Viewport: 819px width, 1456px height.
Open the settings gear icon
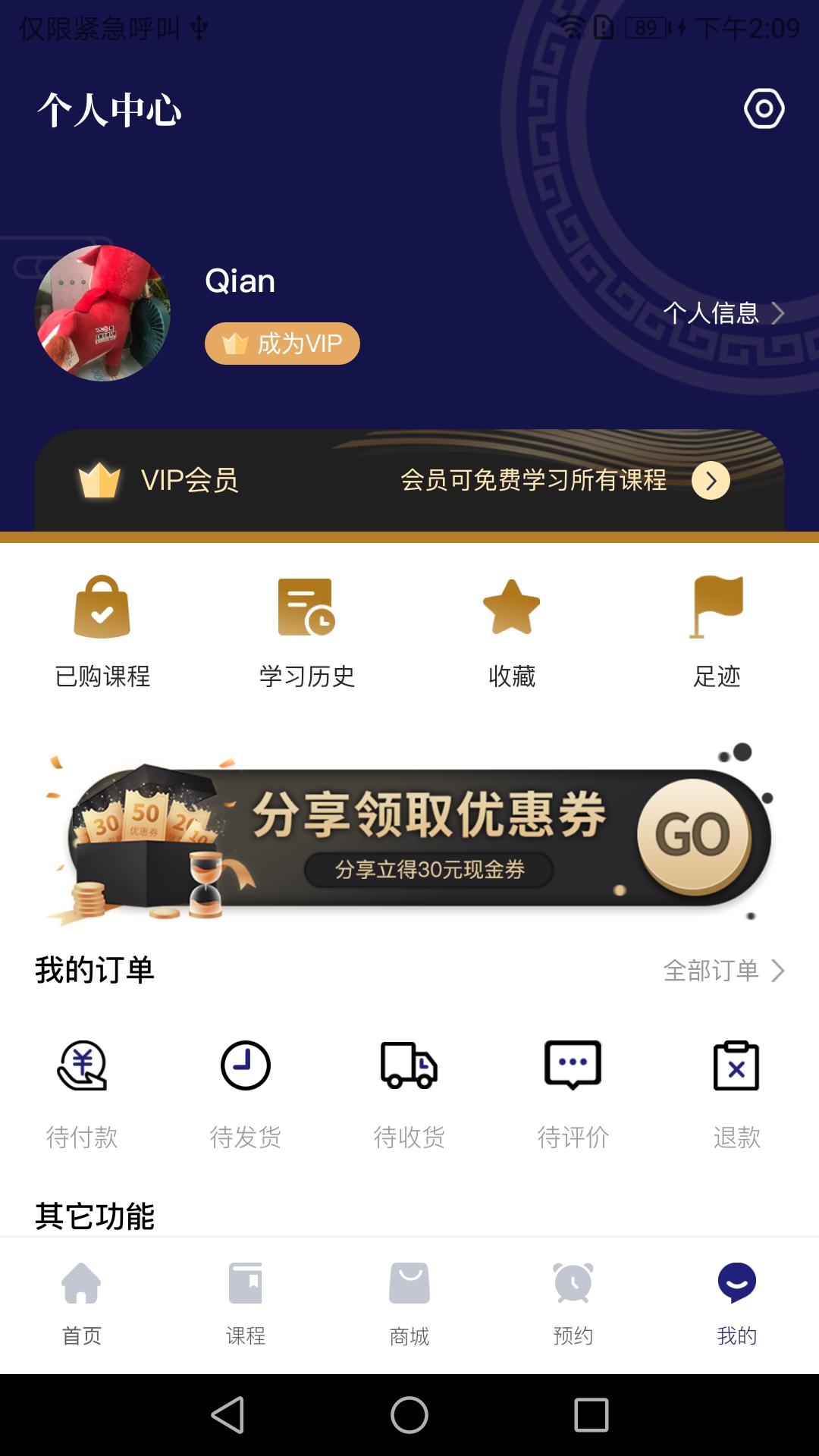coord(764,109)
